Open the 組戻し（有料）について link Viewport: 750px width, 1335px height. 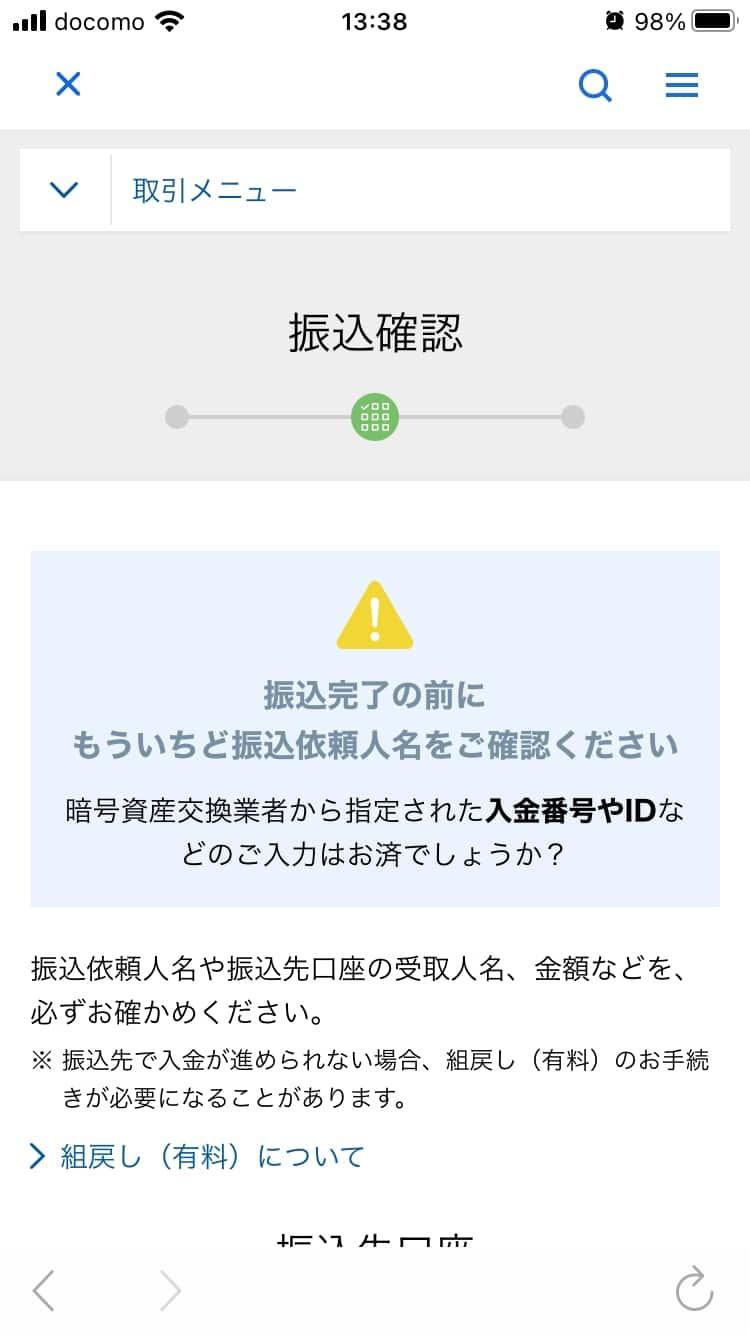pyautogui.click(x=212, y=1157)
